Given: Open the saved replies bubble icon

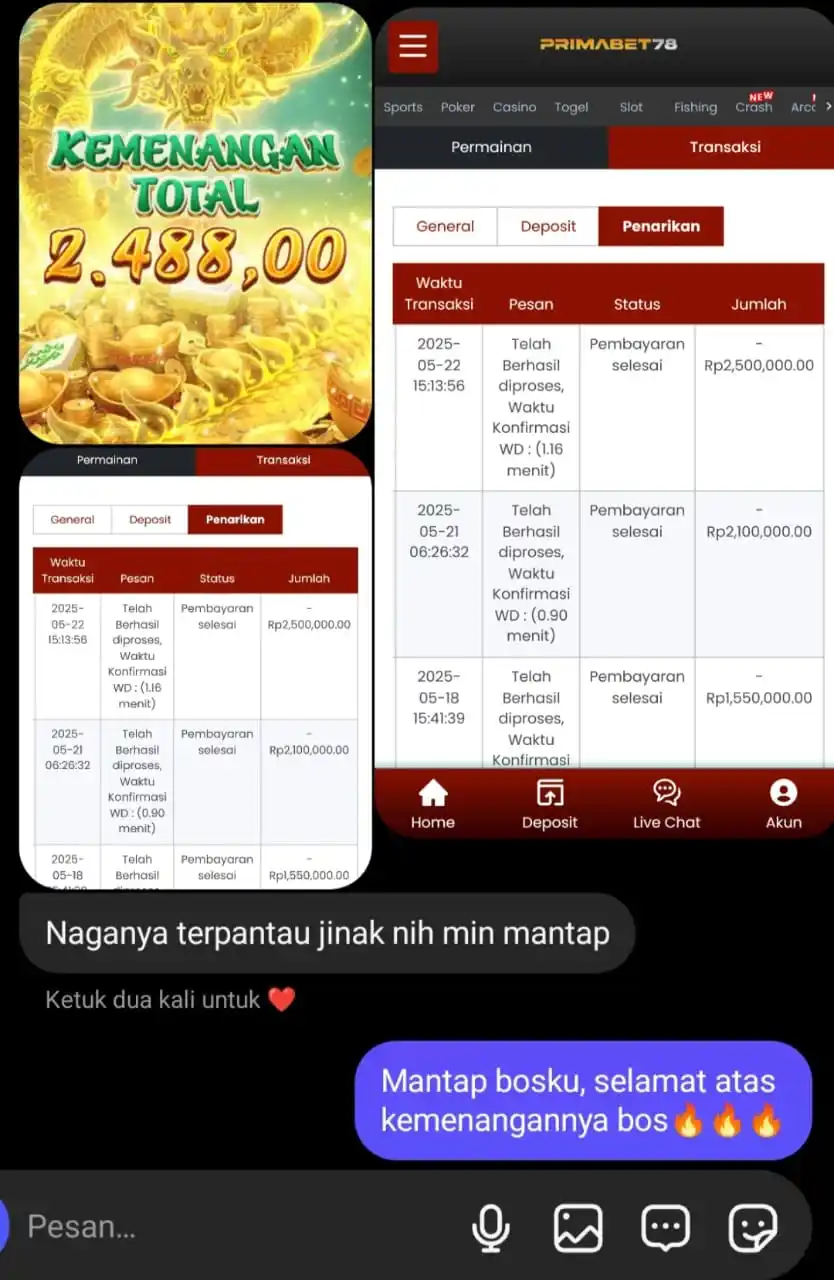Looking at the screenshot, I should pyautogui.click(x=665, y=1227).
